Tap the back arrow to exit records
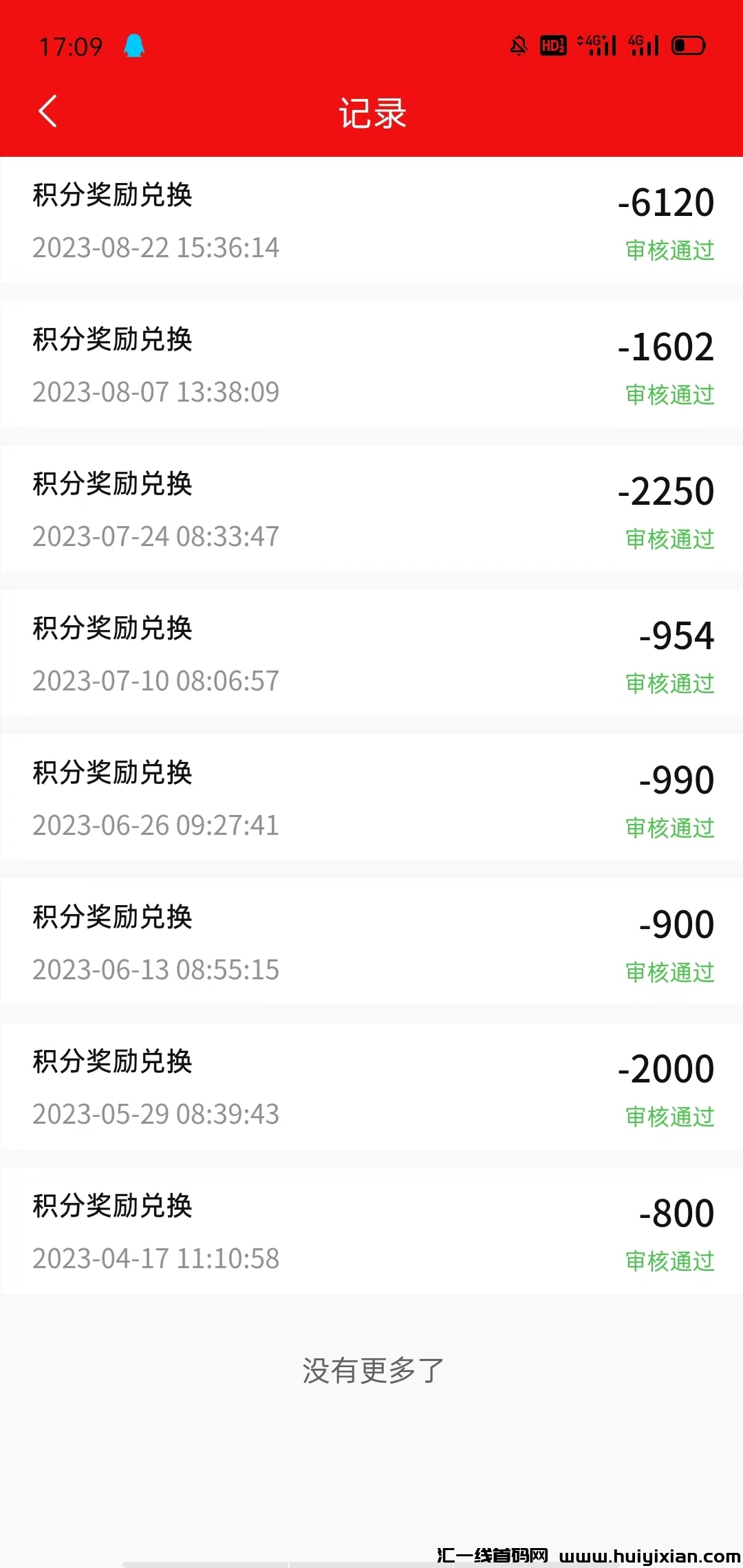The height and width of the screenshot is (1568, 743). click(x=48, y=111)
